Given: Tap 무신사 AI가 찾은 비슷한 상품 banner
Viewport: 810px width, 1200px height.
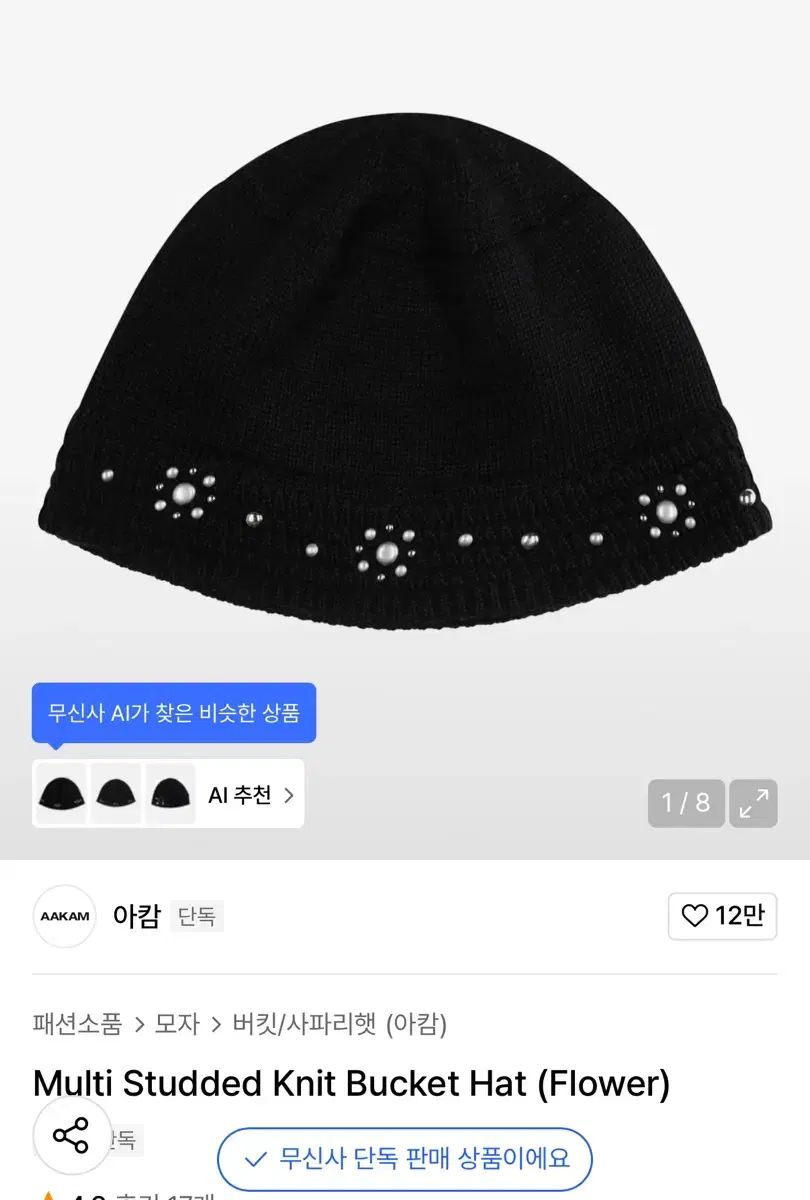Looking at the screenshot, I should tap(174, 711).
